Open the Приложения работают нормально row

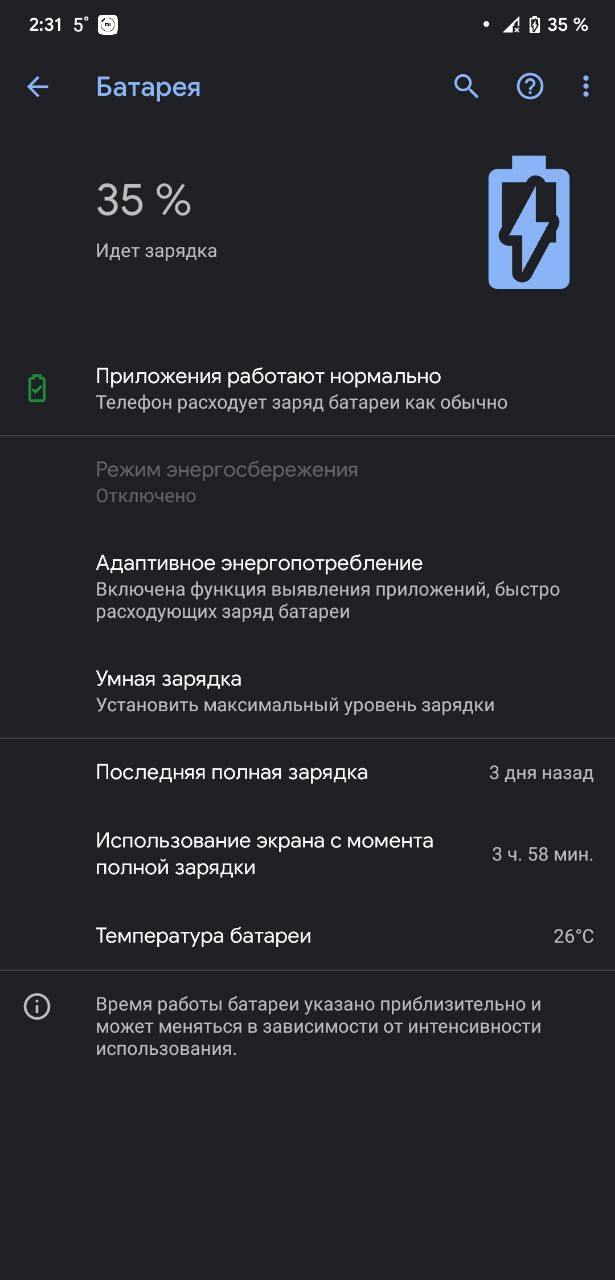click(307, 389)
